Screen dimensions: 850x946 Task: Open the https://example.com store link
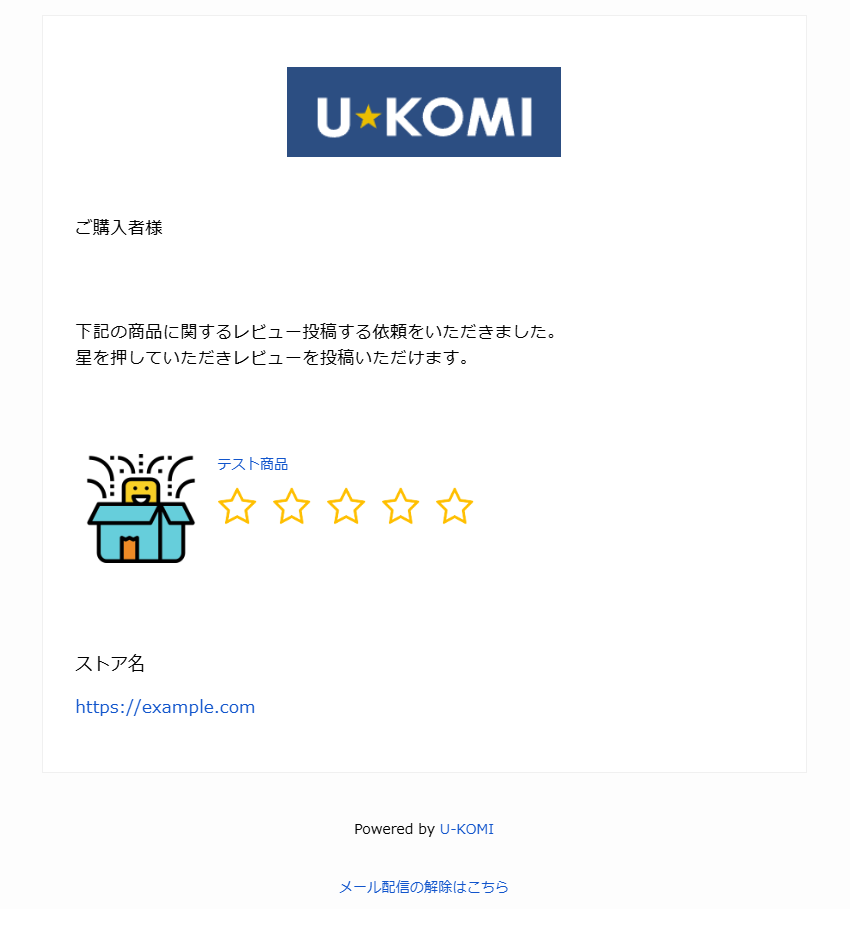165,707
